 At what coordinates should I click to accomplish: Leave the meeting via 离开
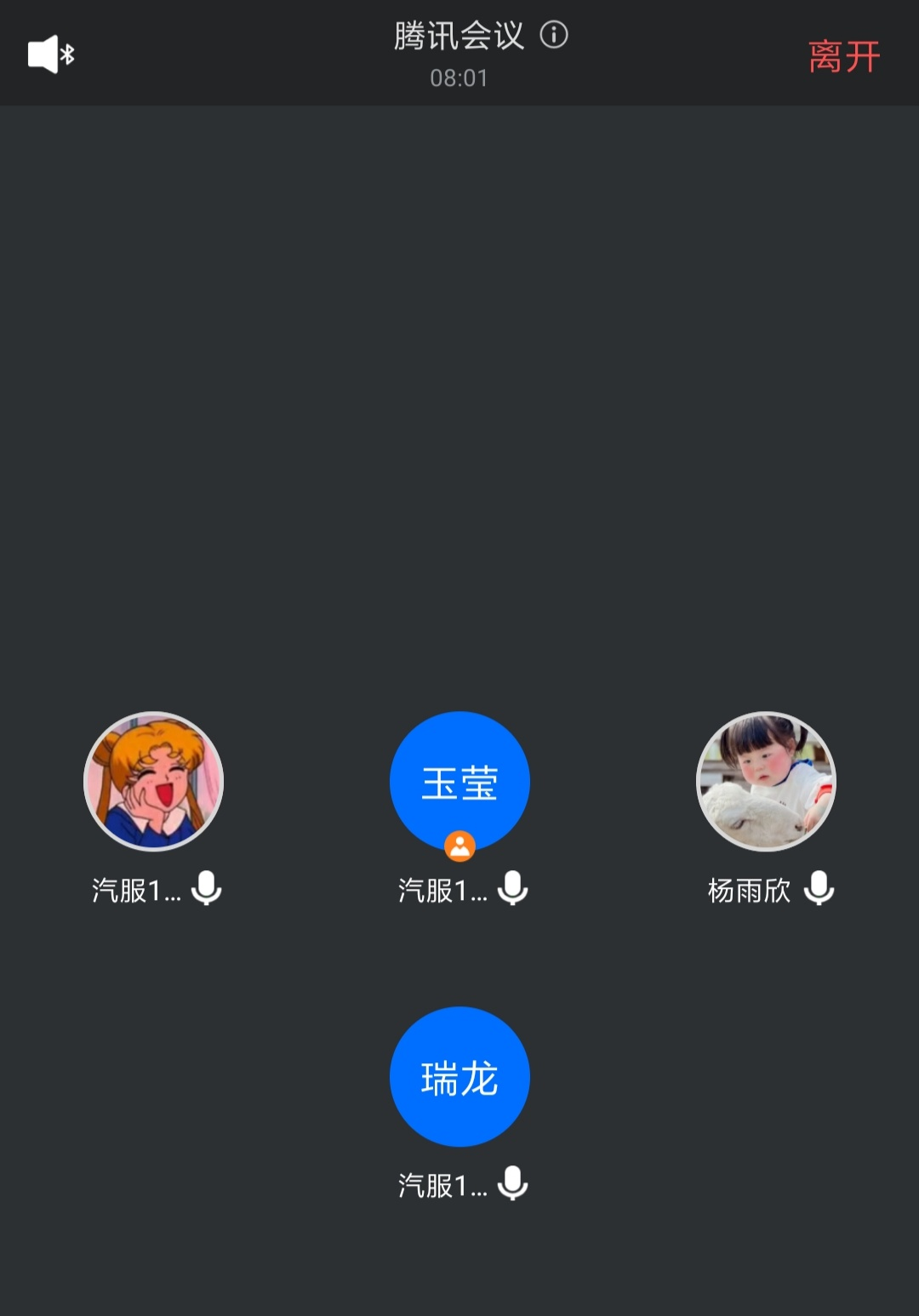[x=843, y=57]
